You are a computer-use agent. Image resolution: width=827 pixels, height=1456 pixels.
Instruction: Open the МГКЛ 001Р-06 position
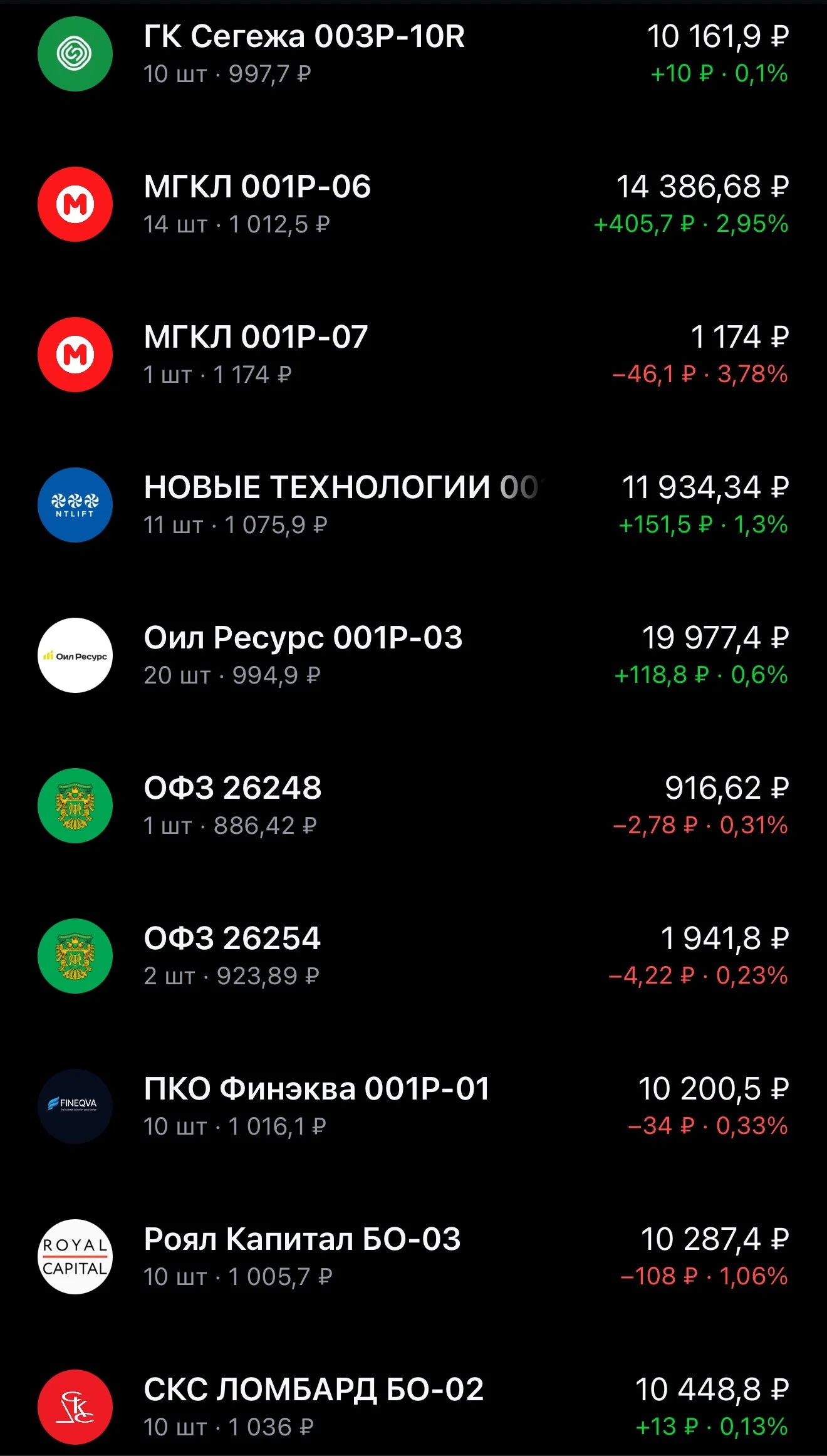[413, 204]
